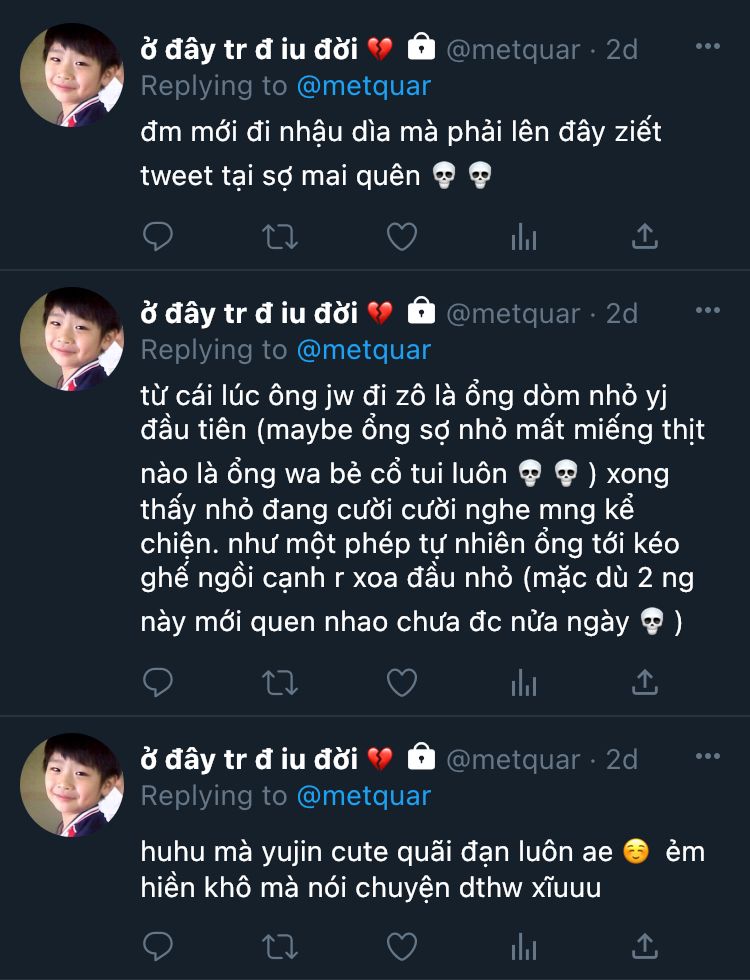Retweet the "từ cái lúc ông jw" tweet
Screen dimensions: 750x980
pos(279,683)
